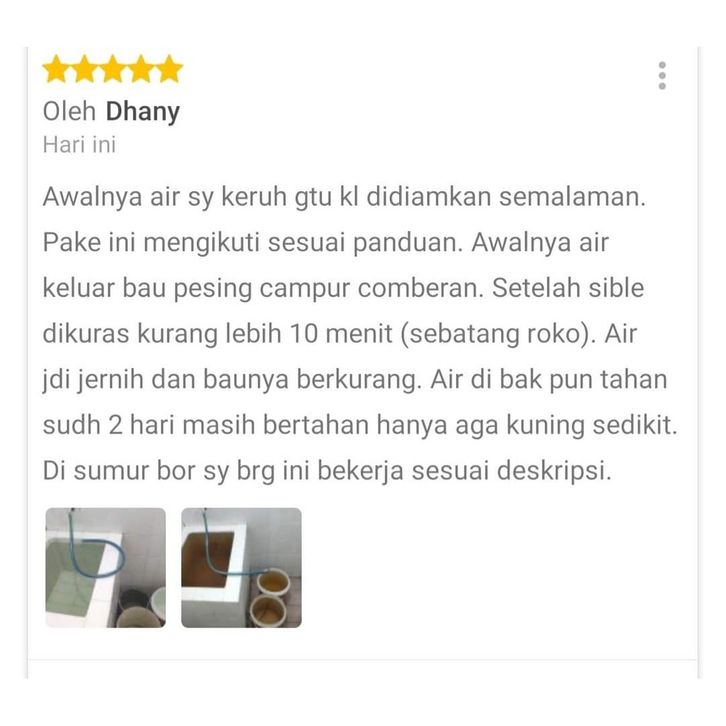Open the review photo of the green water tub
This screenshot has width=726, height=726.
[x=105, y=567]
